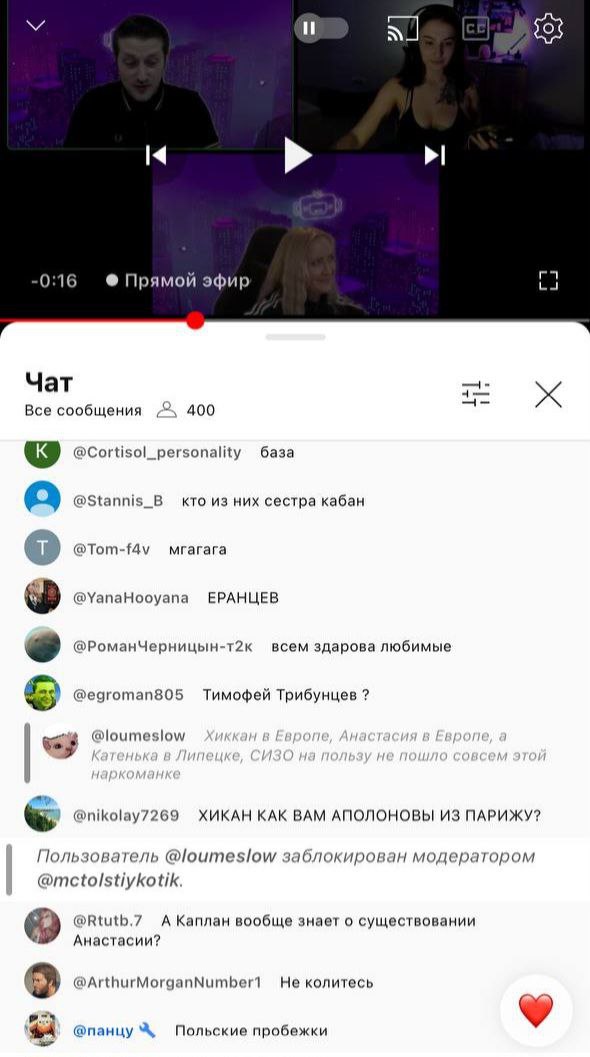Turn on closed captions
Image resolution: width=590 pixels, height=1057 pixels.
(x=475, y=28)
